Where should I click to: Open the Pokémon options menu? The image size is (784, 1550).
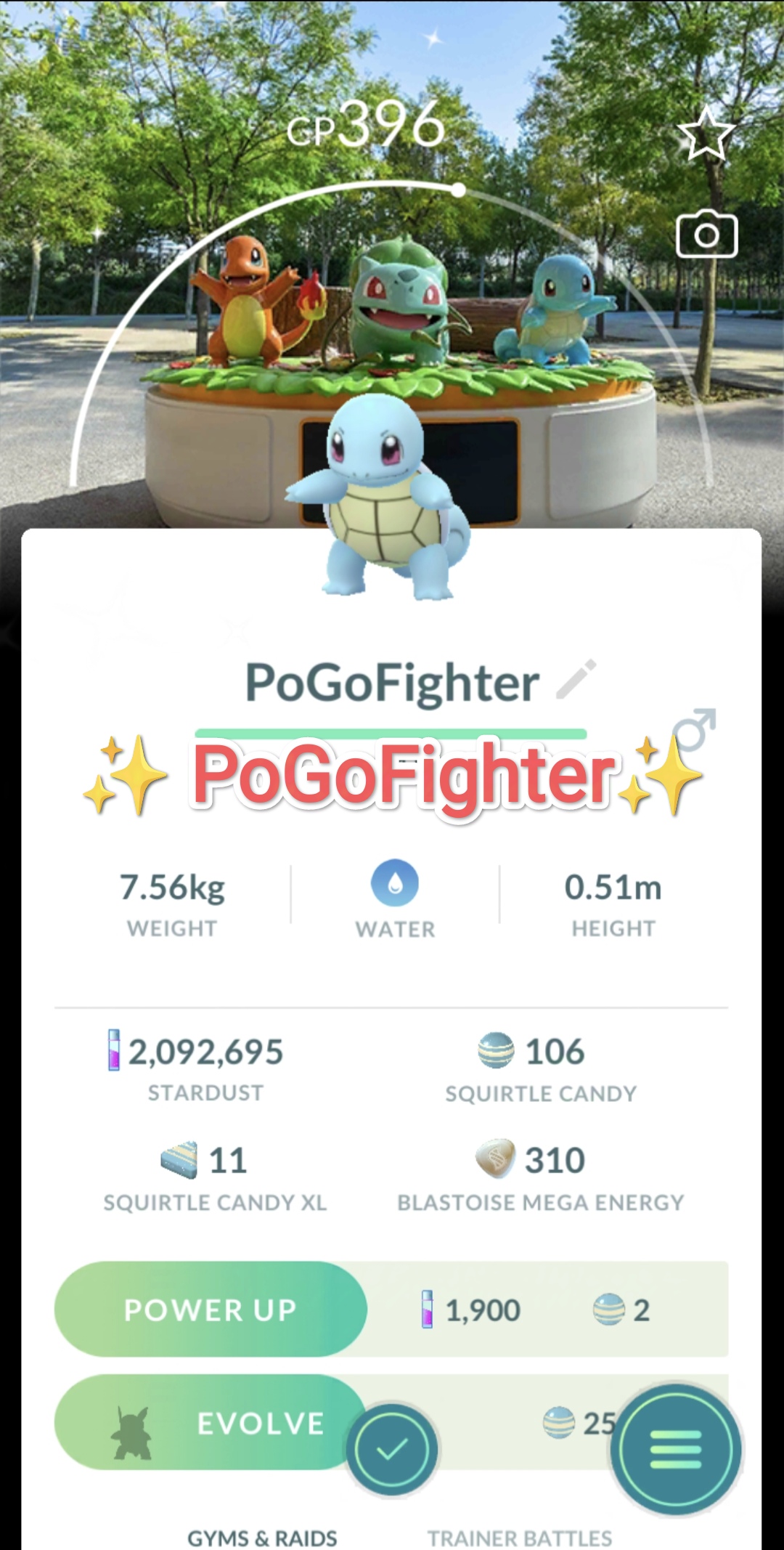coord(676,1450)
